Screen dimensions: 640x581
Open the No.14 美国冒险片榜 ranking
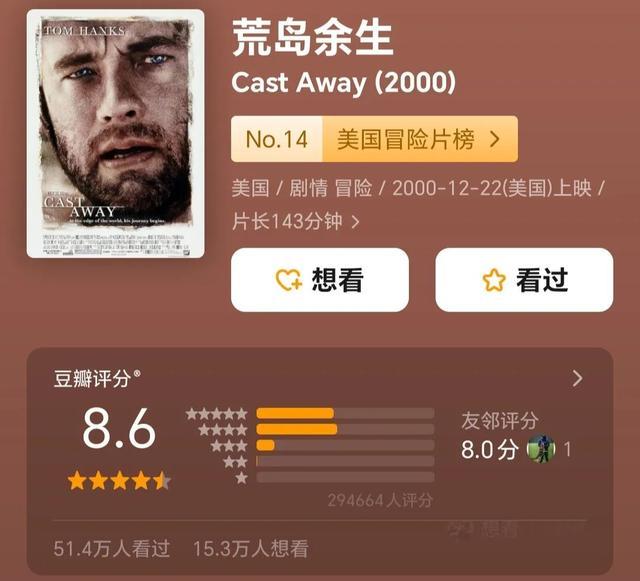click(x=374, y=139)
